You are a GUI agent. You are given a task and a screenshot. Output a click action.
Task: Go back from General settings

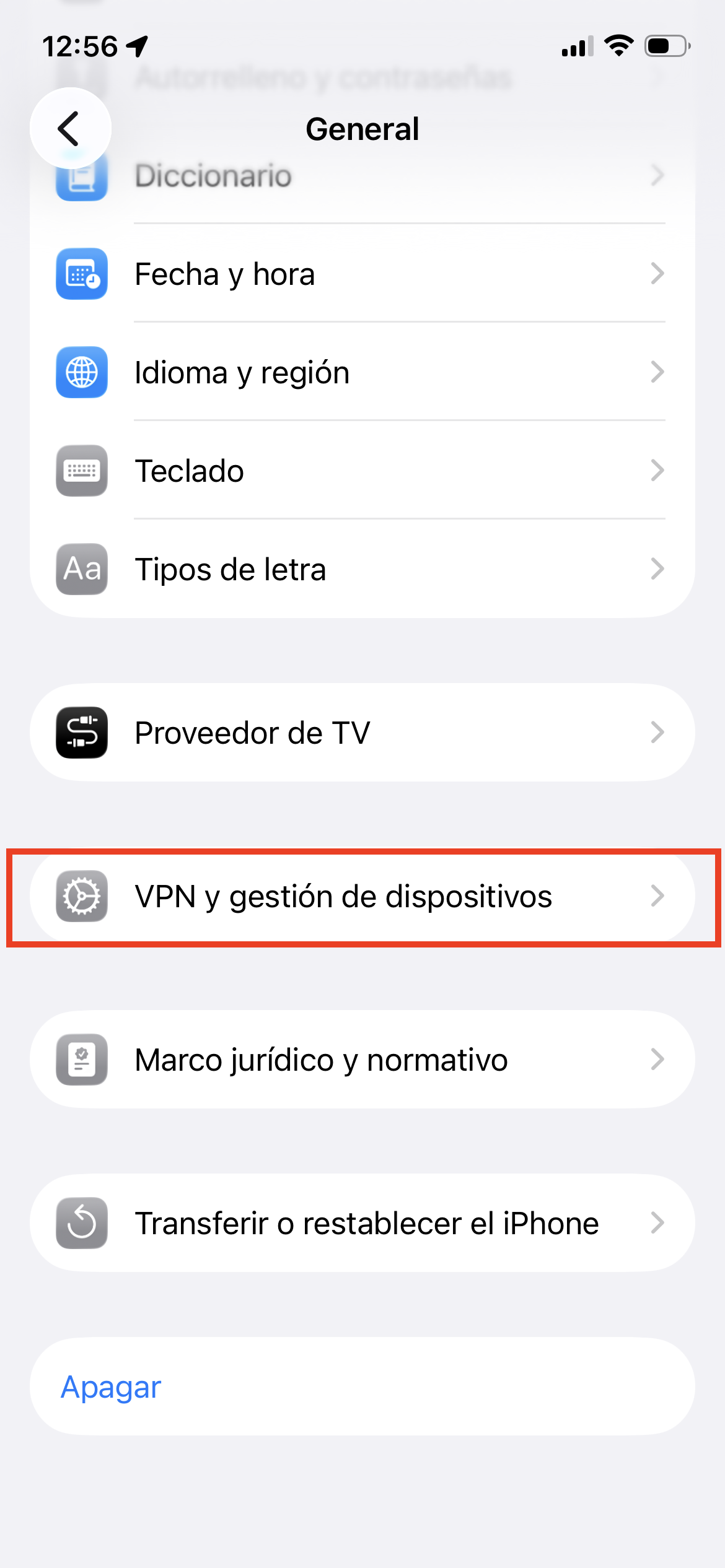(70, 128)
